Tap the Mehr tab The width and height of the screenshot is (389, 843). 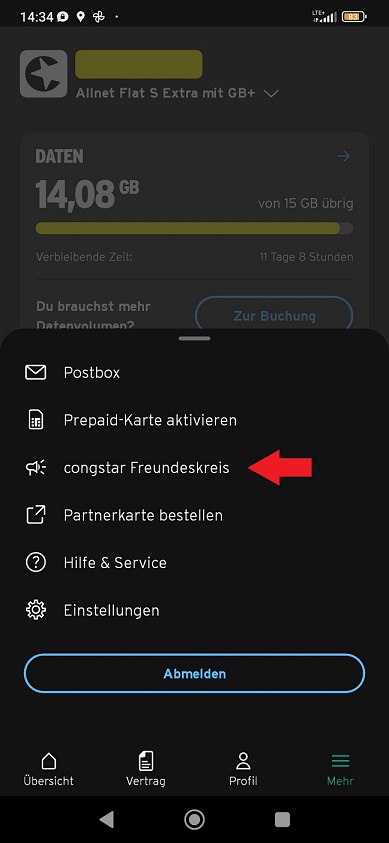pos(340,769)
